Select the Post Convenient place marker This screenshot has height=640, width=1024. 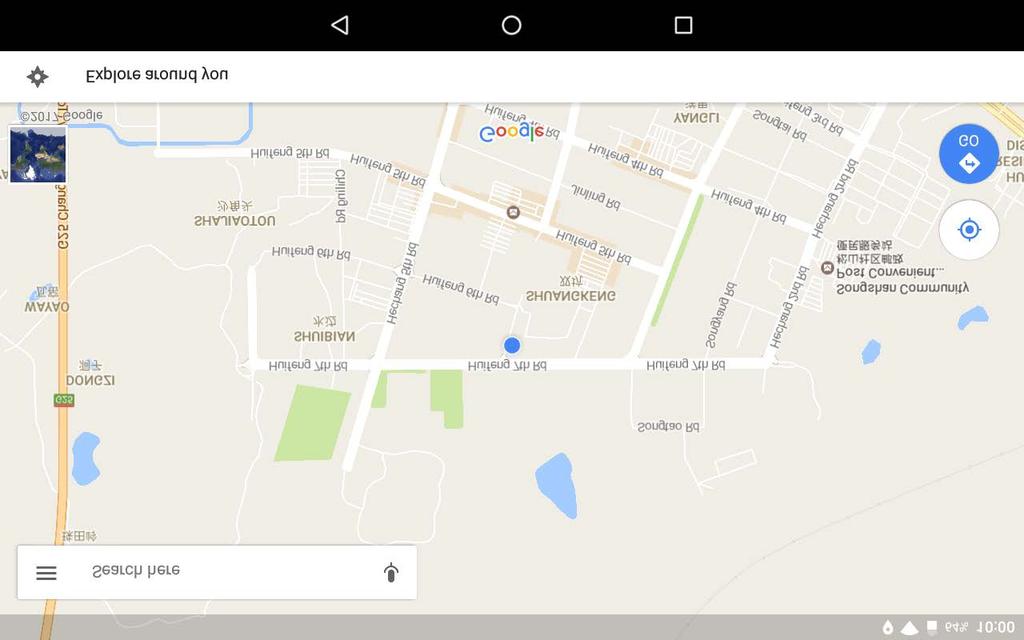(x=826, y=268)
